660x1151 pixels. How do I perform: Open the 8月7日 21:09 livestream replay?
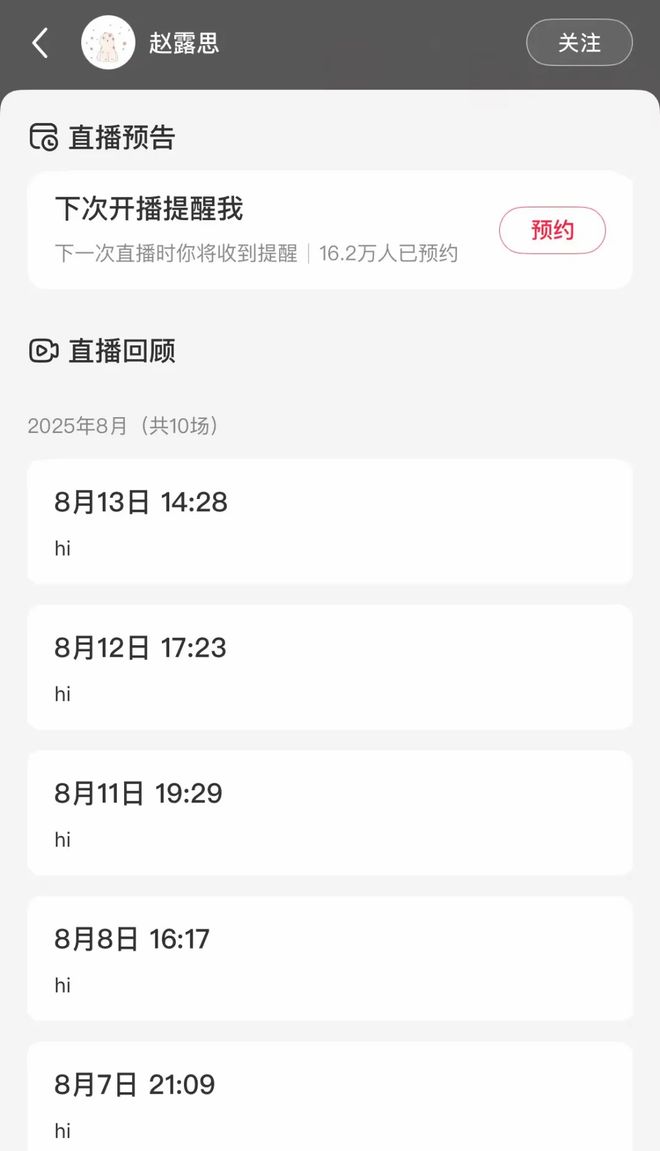click(x=330, y=1097)
